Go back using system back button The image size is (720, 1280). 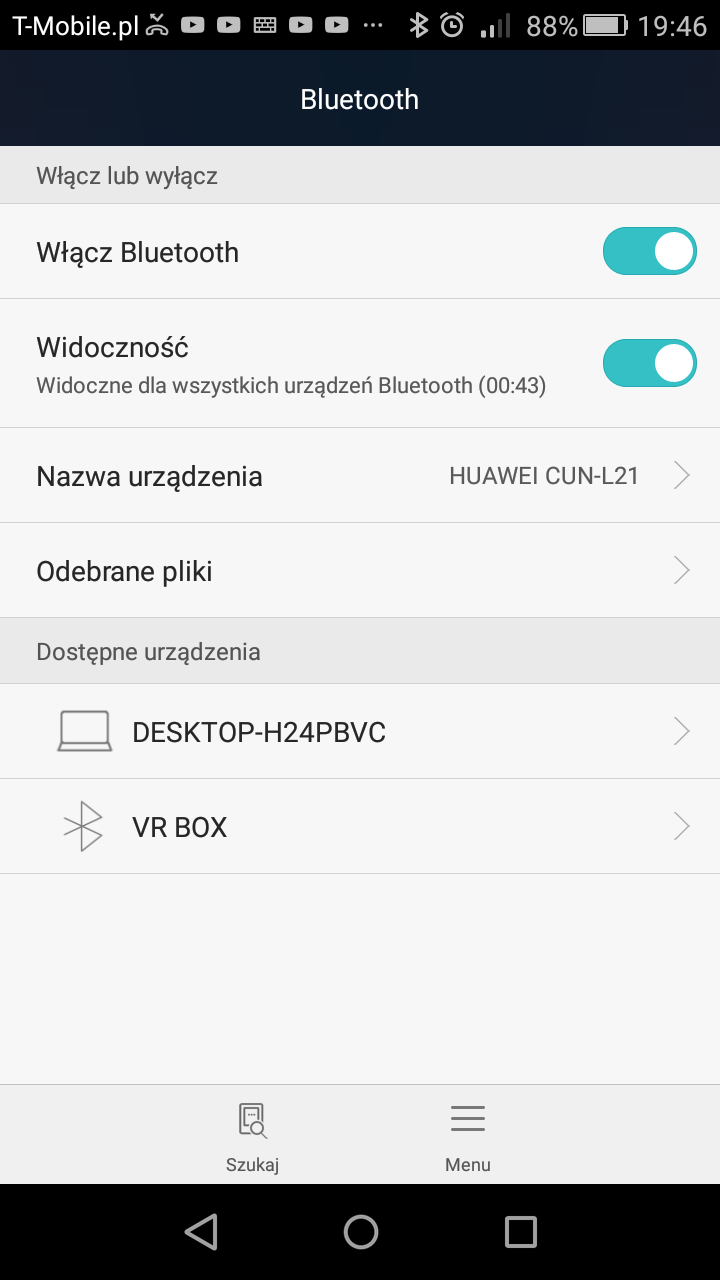pos(201,1232)
